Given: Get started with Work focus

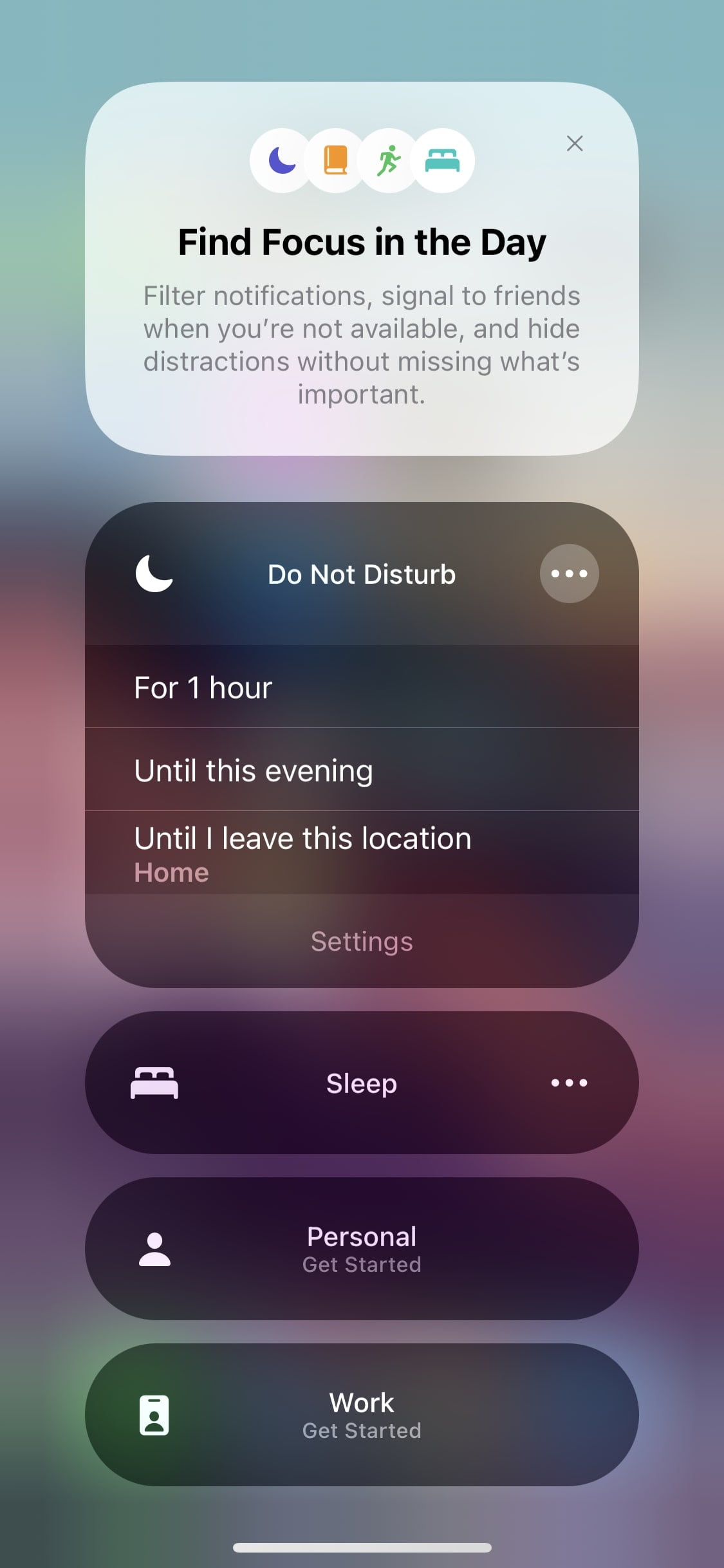Looking at the screenshot, I should (362, 1415).
